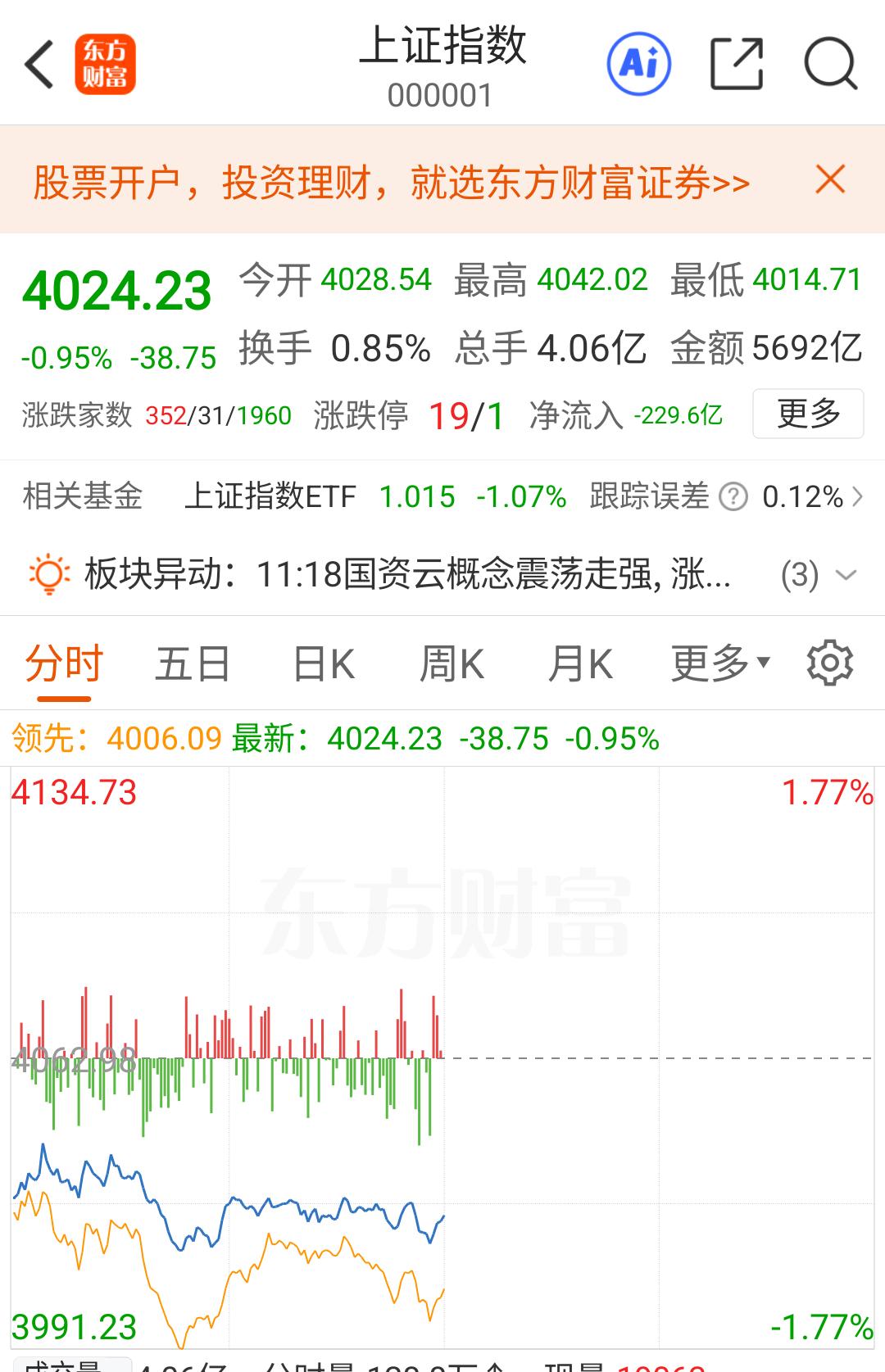This screenshot has height=1372, width=885.
Task: Expand the 相关基金 row chevron
Action: coord(858,496)
